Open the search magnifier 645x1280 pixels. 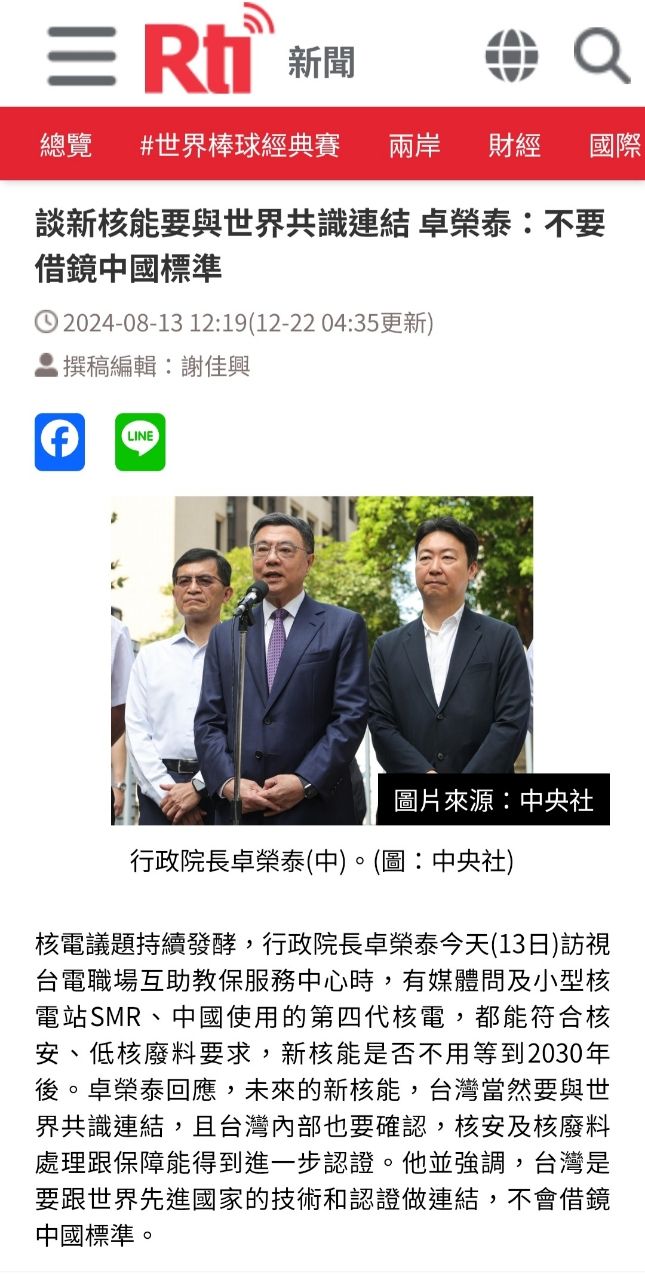point(601,56)
